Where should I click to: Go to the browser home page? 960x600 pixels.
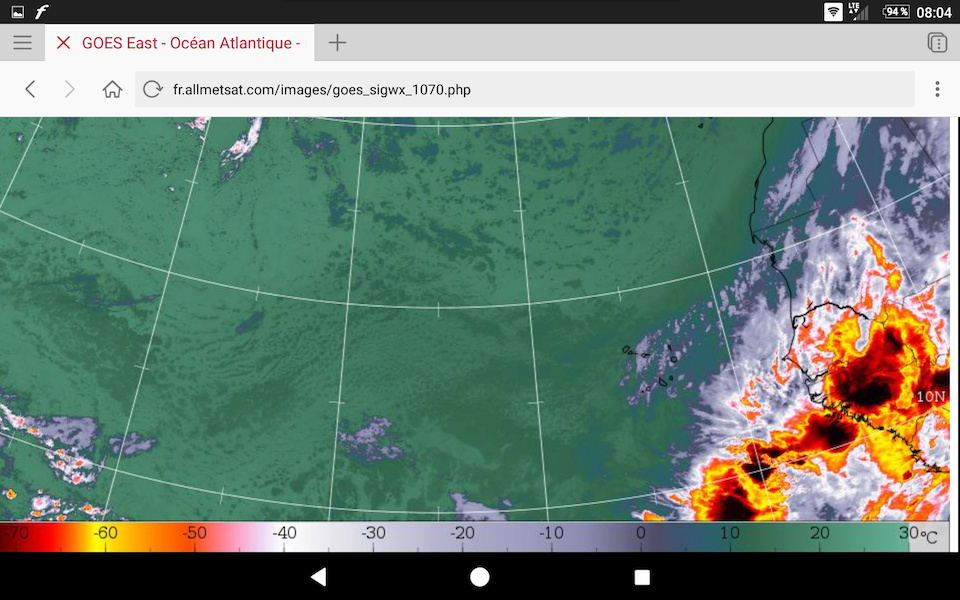point(112,89)
